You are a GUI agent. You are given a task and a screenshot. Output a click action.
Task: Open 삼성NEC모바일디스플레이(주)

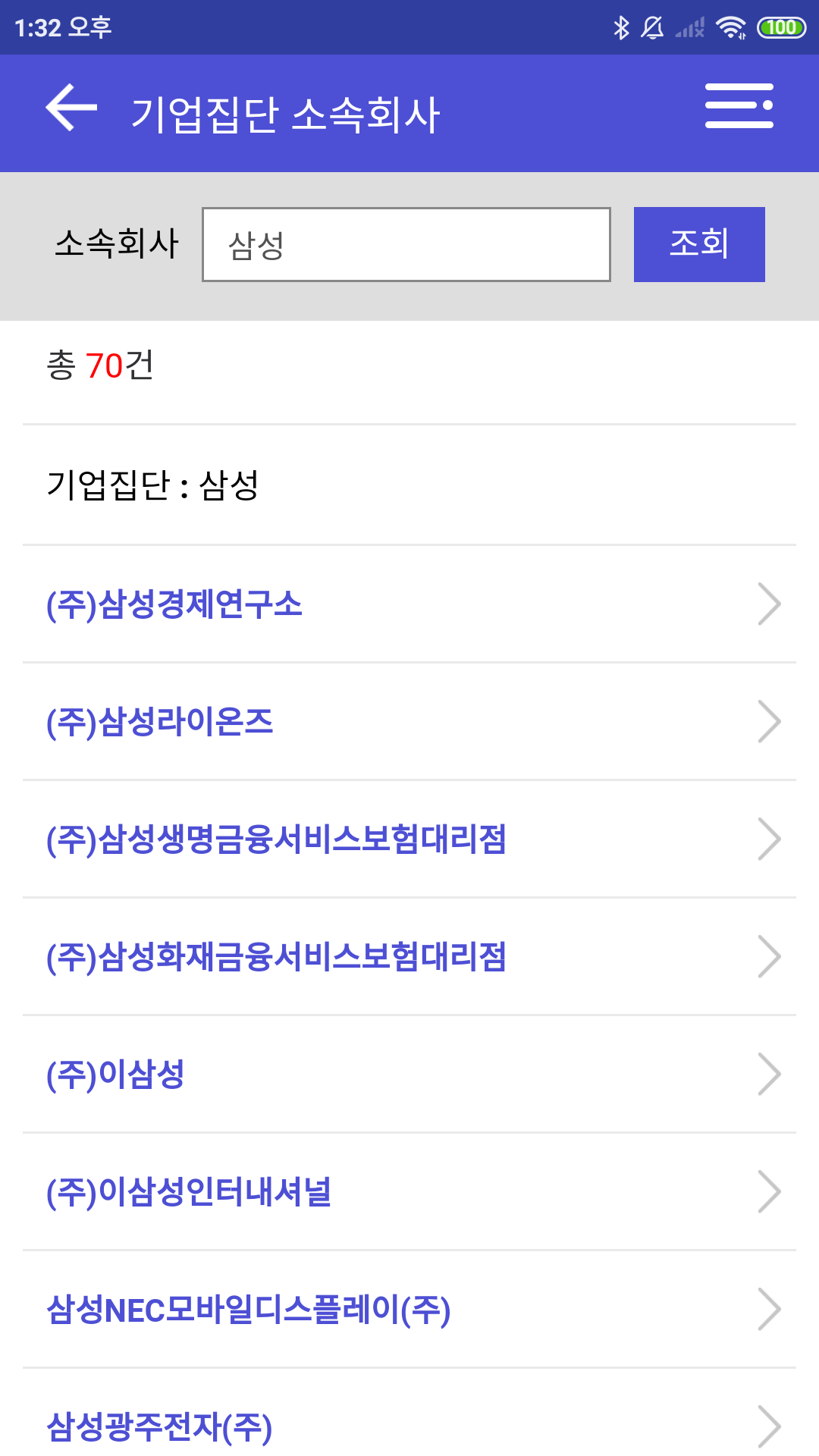(409, 1310)
